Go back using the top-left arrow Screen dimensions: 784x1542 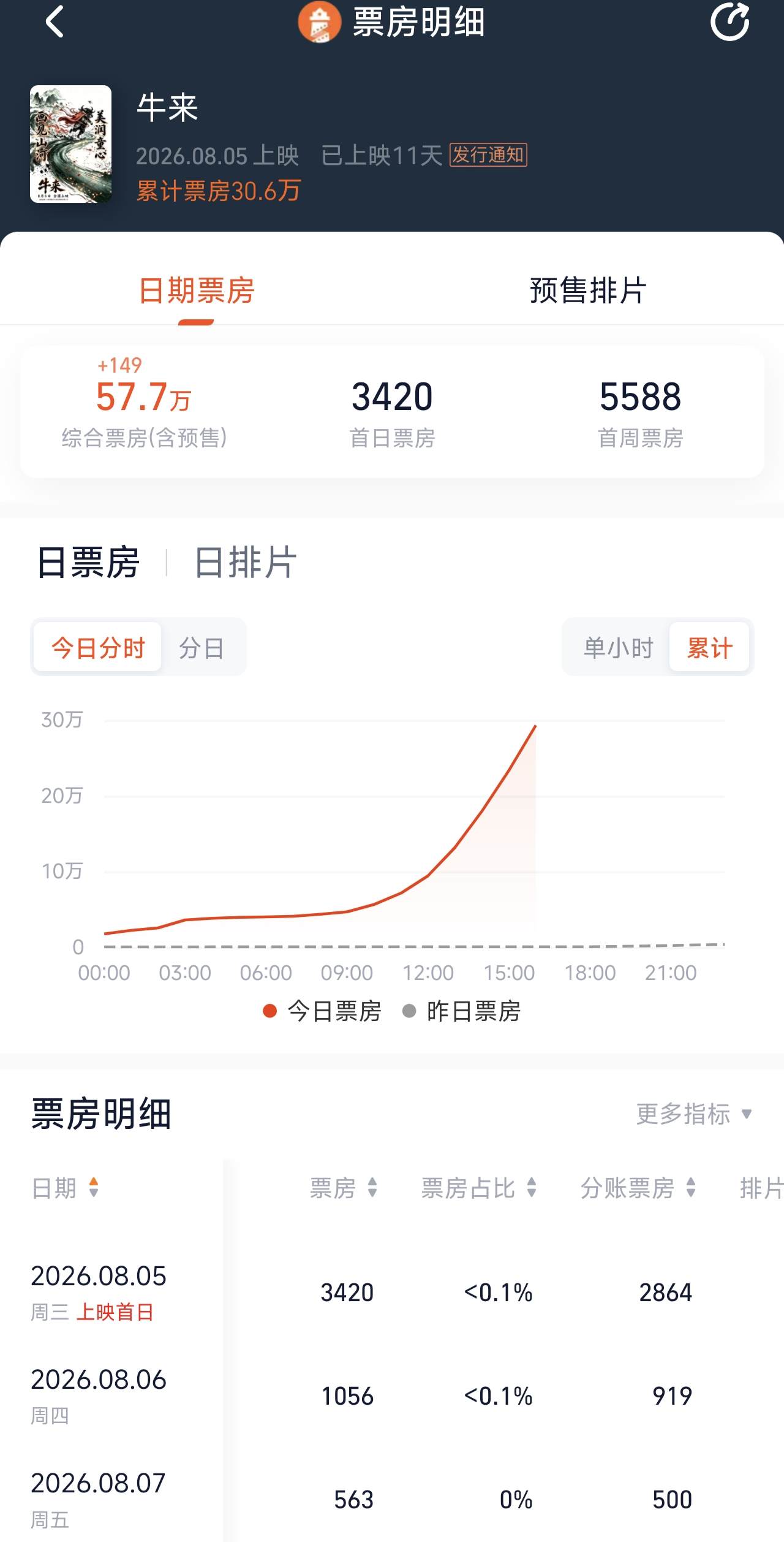pos(55,22)
